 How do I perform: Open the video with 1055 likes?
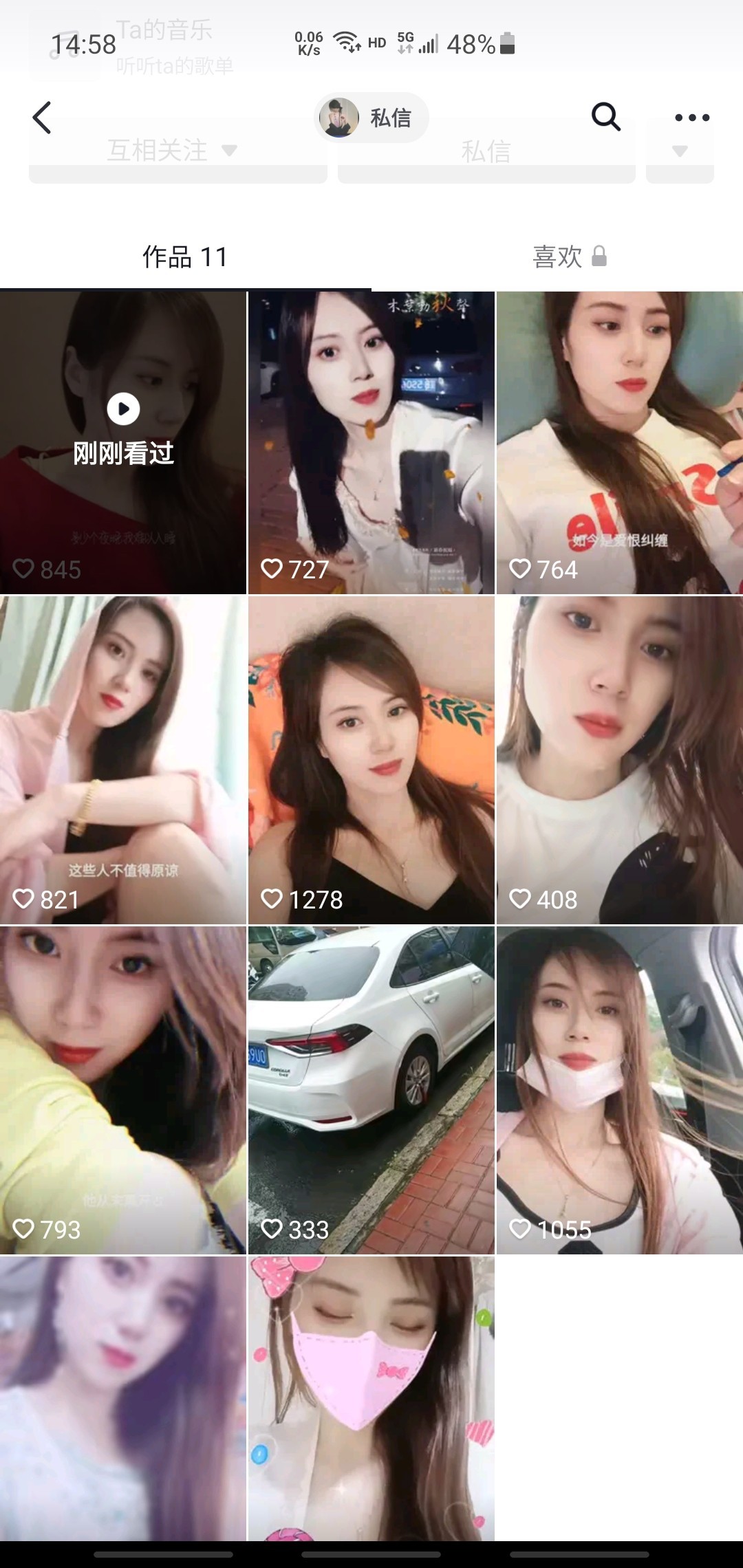tap(619, 1089)
